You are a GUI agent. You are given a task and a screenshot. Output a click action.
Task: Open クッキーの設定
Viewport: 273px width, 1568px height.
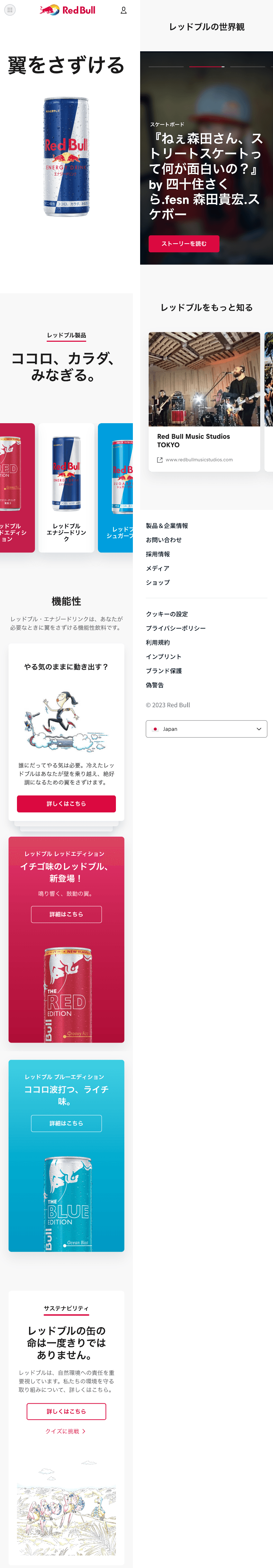click(166, 614)
